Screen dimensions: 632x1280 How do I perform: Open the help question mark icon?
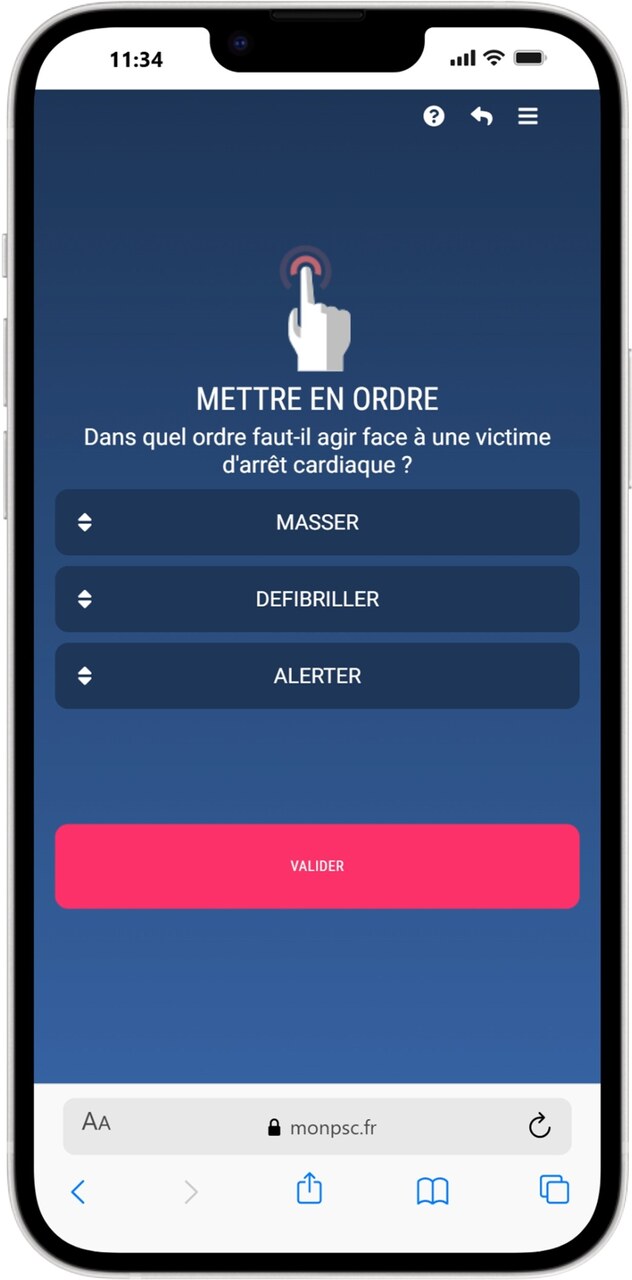point(434,116)
